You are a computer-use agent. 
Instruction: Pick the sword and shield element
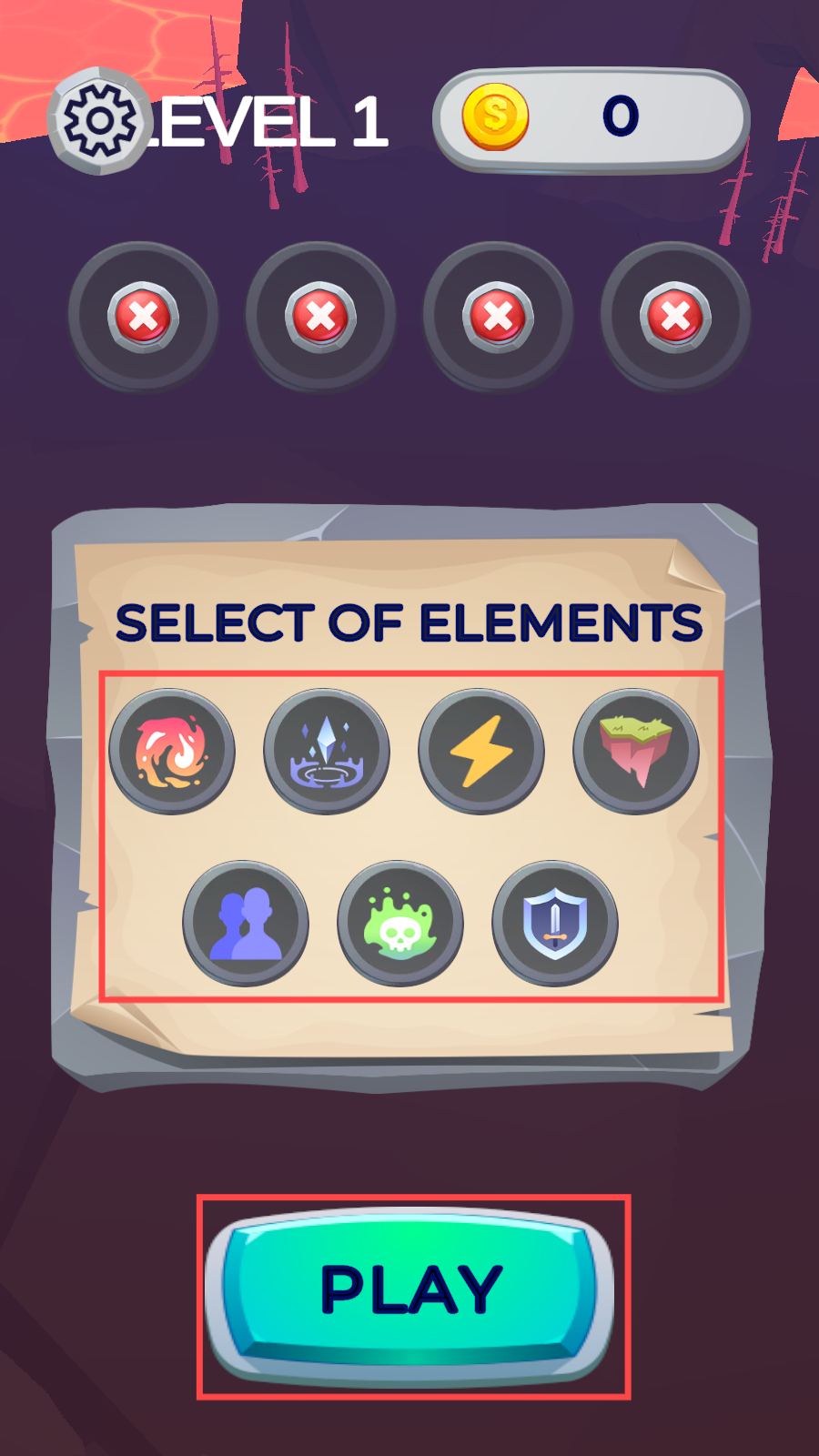[555, 924]
